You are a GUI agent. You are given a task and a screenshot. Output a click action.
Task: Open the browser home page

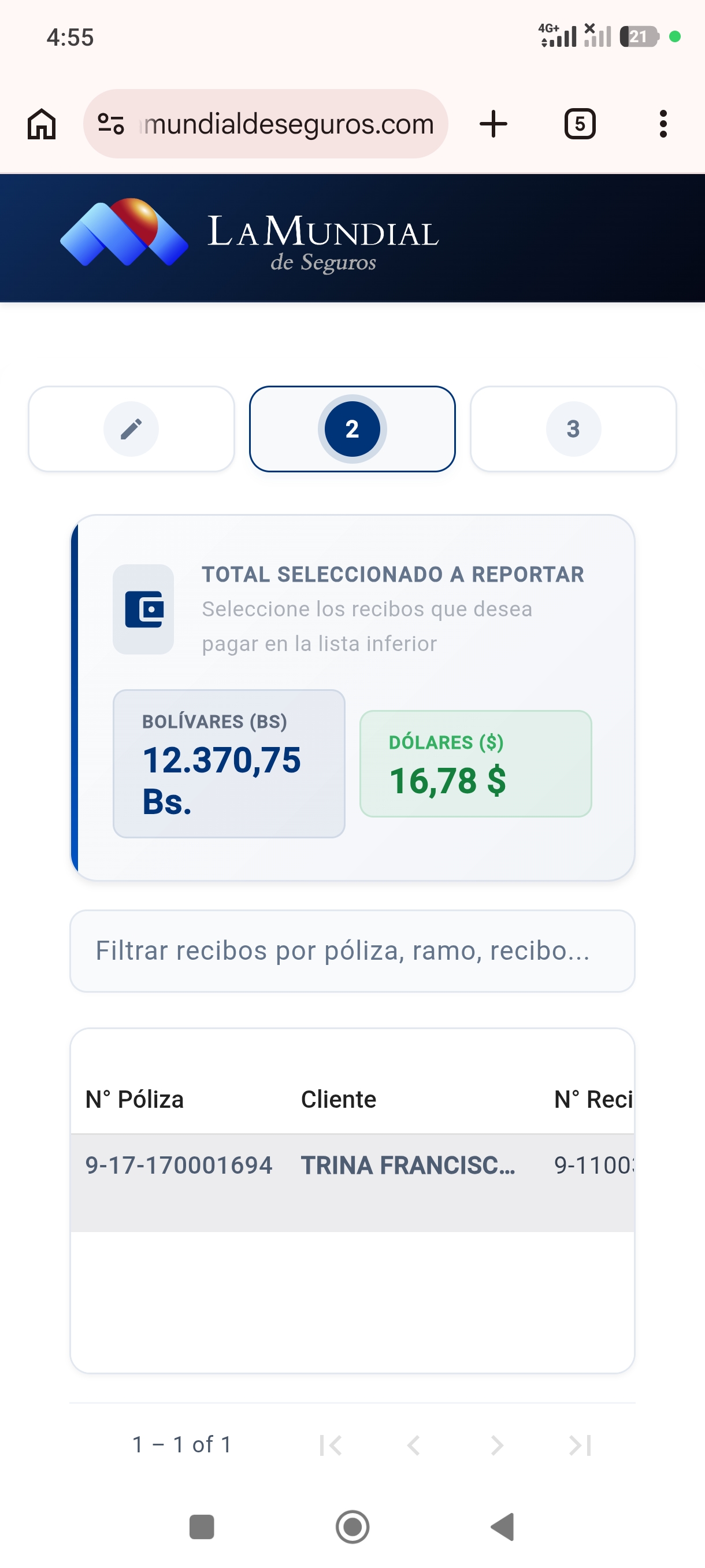click(42, 124)
